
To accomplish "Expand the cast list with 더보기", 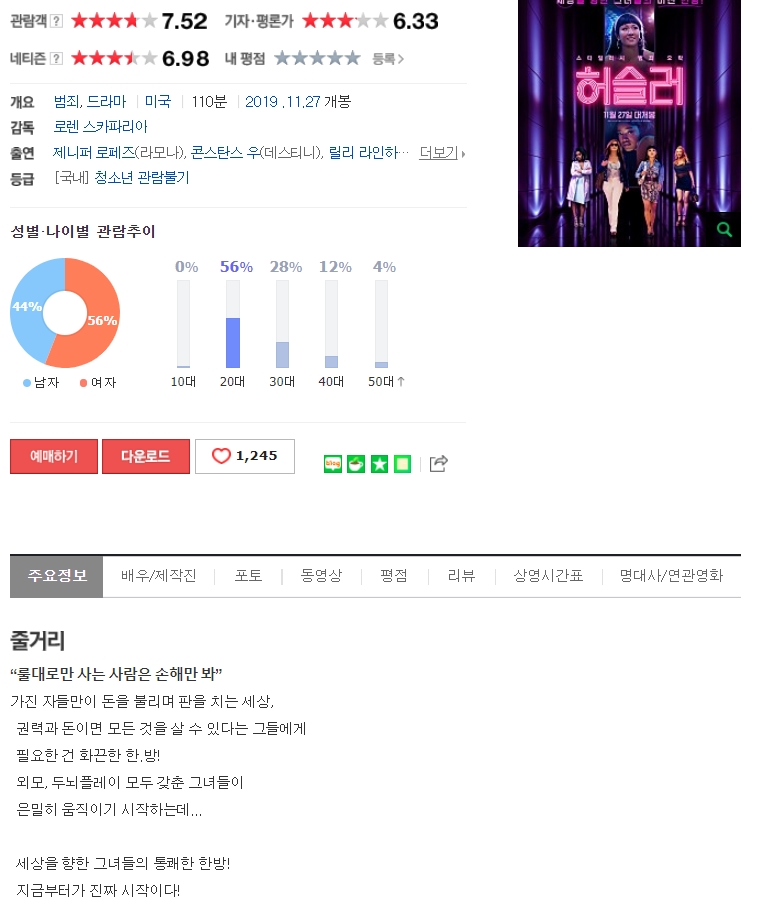I will click(441, 153).
